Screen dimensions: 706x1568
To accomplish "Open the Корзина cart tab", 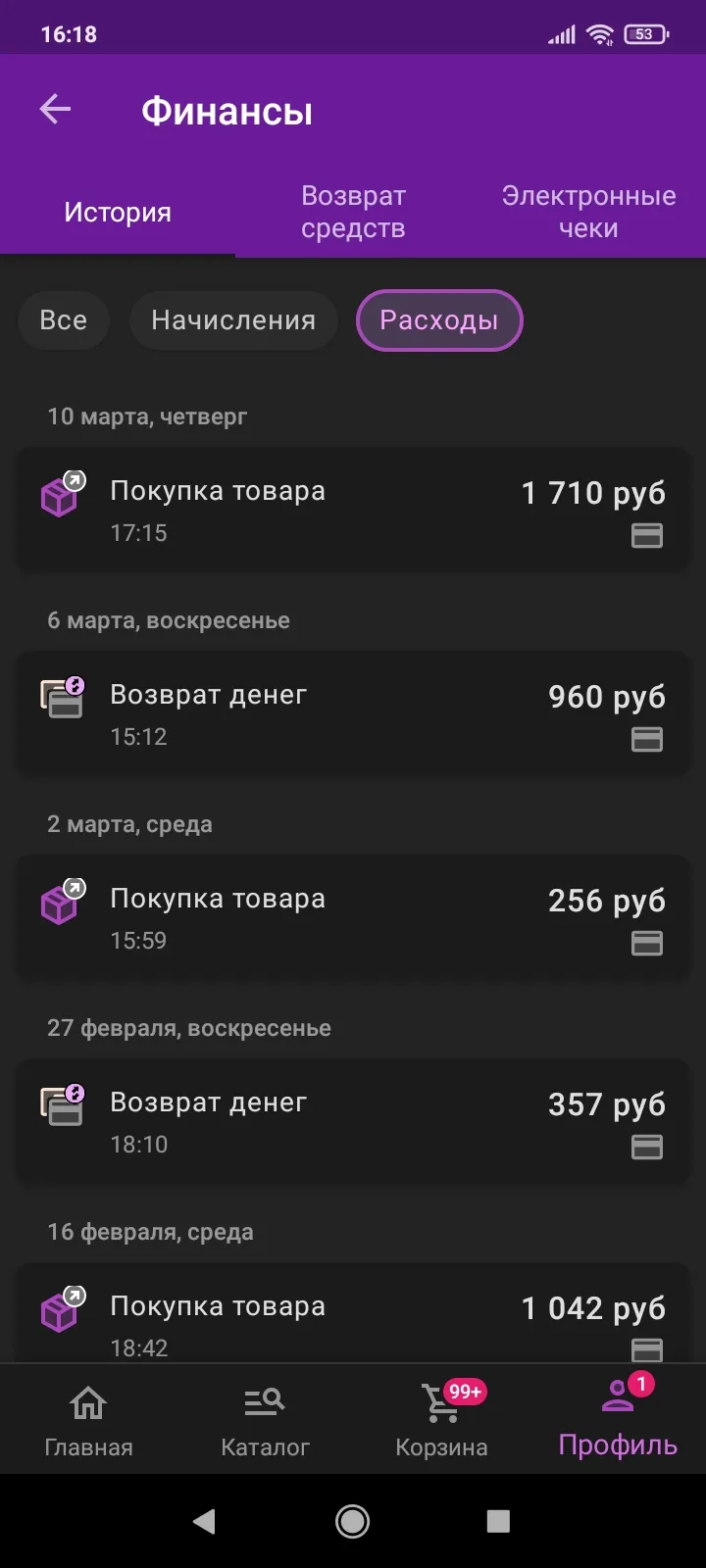I will pos(441,1419).
